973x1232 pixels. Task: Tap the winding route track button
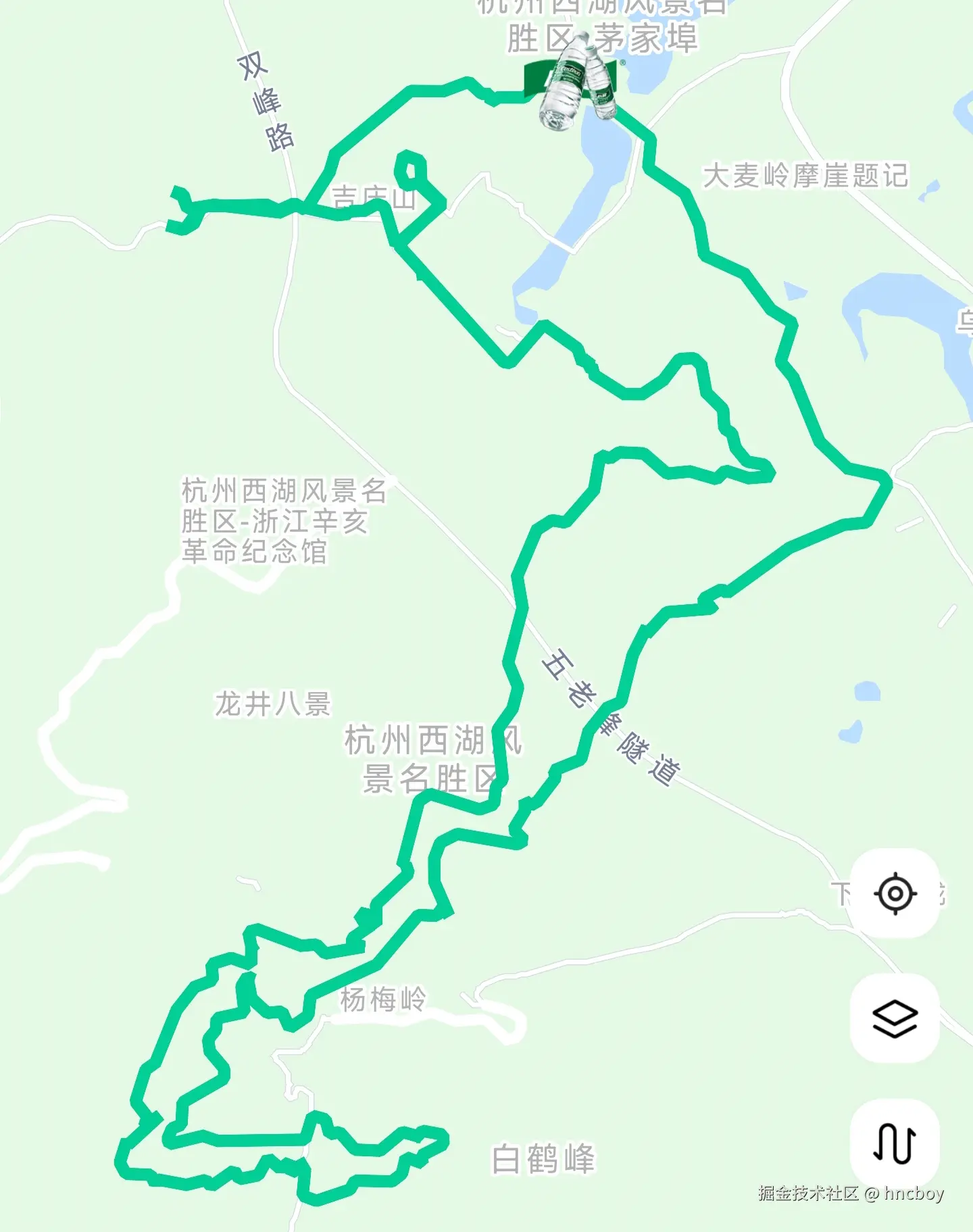tap(895, 1143)
